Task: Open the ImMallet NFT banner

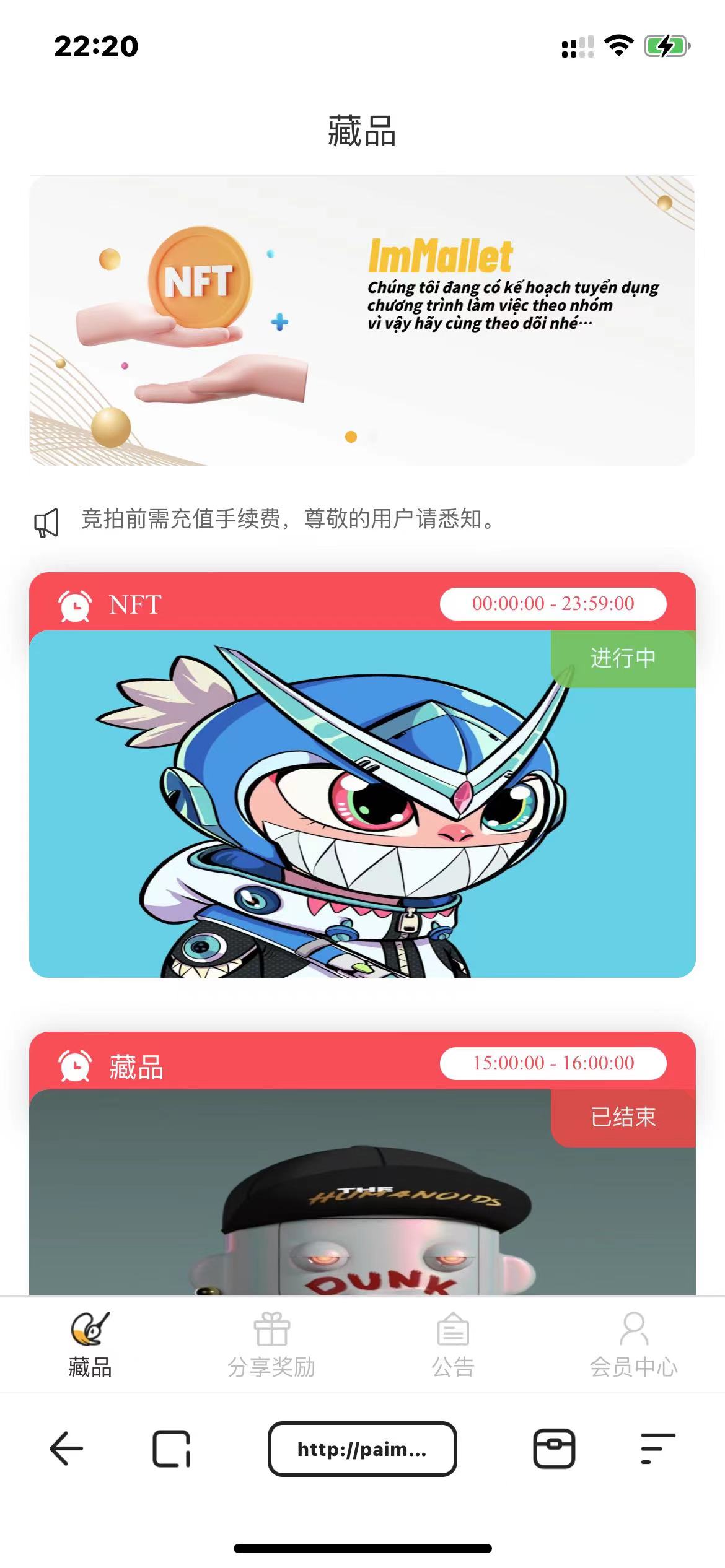Action: (362, 321)
